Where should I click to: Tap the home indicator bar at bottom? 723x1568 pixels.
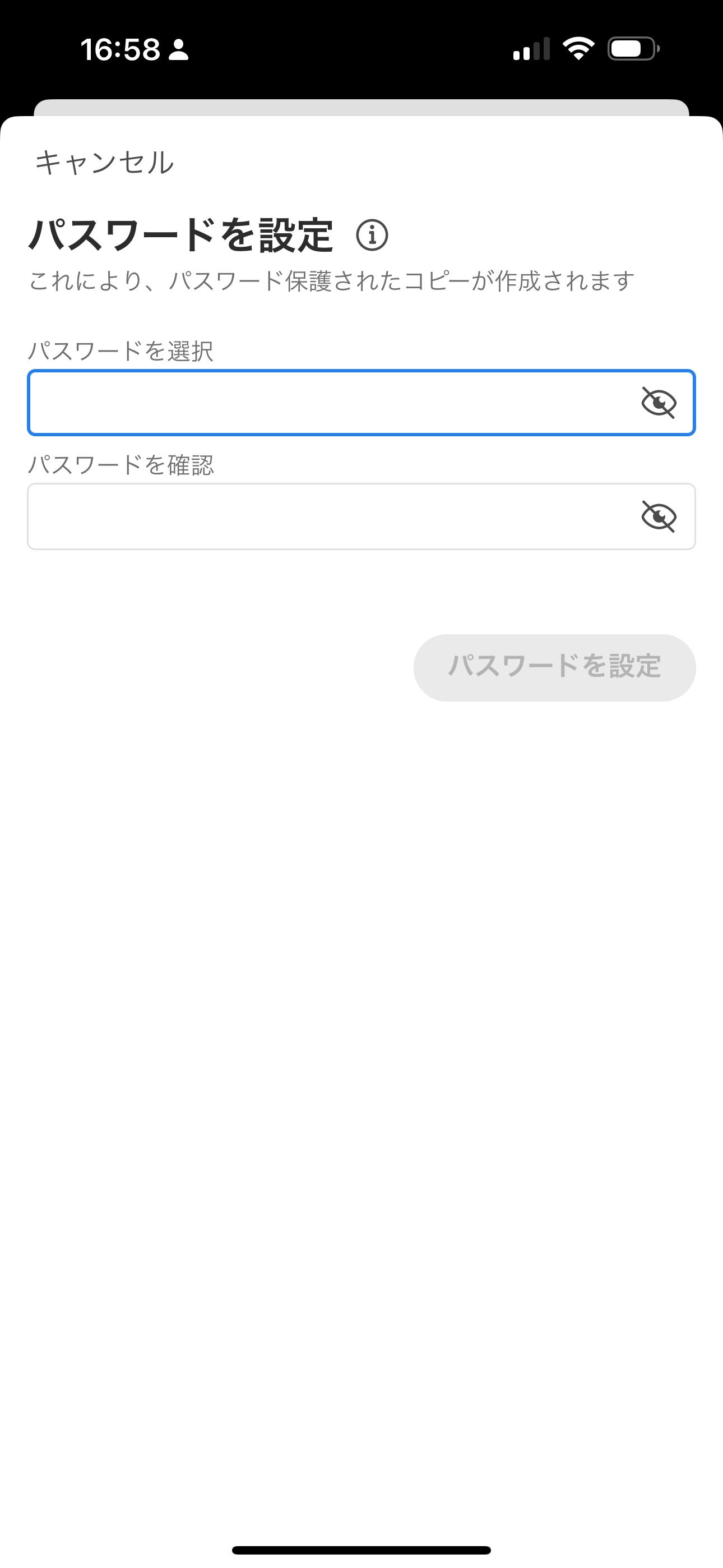[361, 1549]
